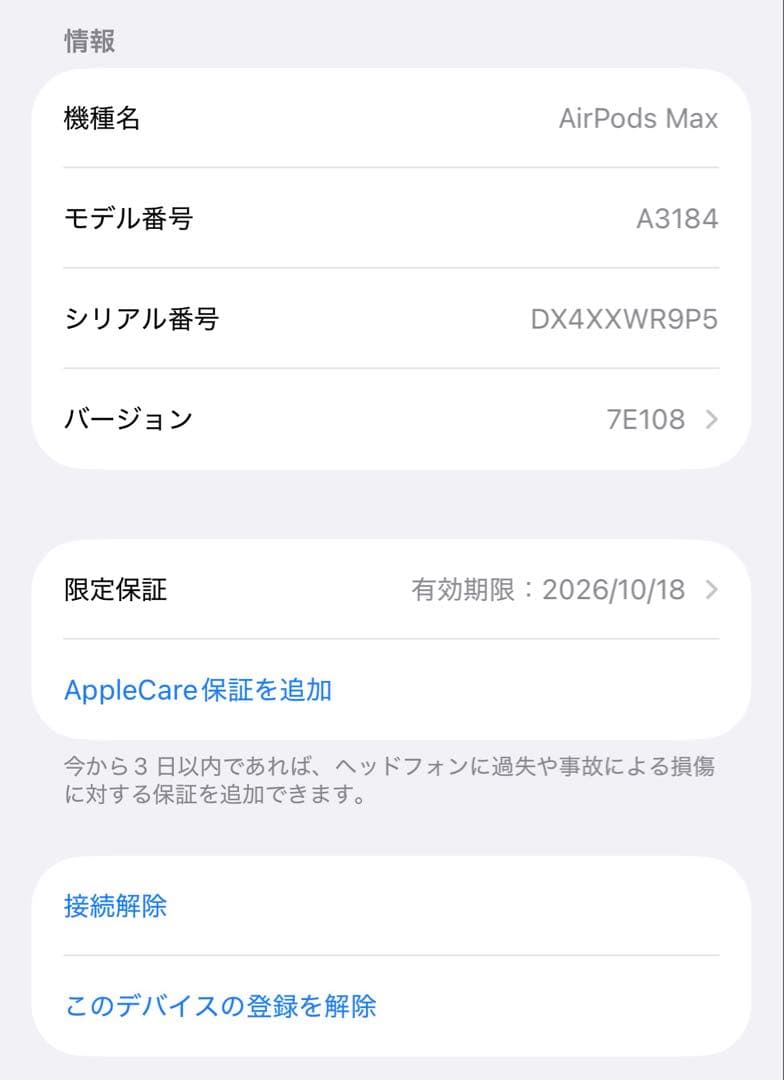Tap このデバイスの登録を解除 to unregister
This screenshot has height=1080, width=784.
pos(220,1007)
